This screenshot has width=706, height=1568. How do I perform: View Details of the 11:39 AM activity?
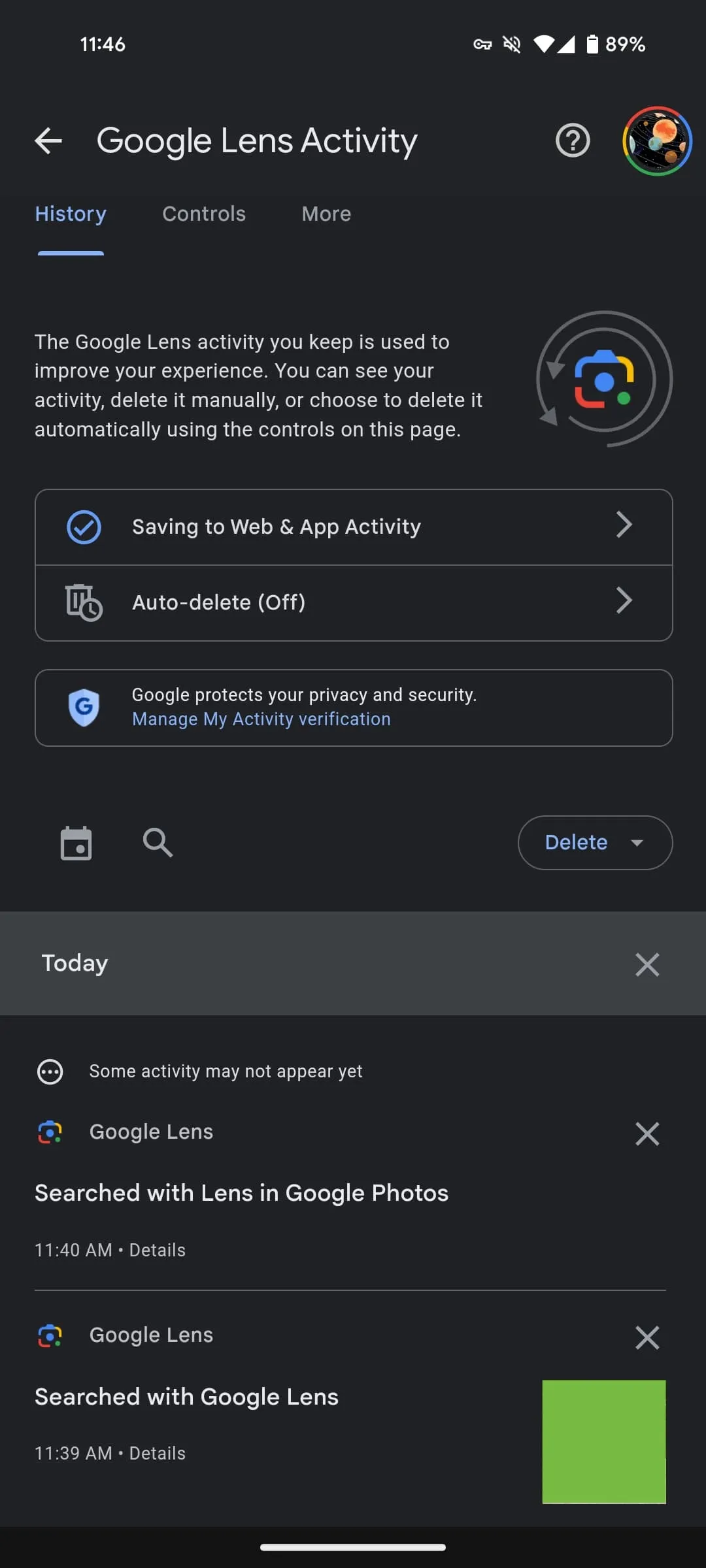coord(158,1453)
